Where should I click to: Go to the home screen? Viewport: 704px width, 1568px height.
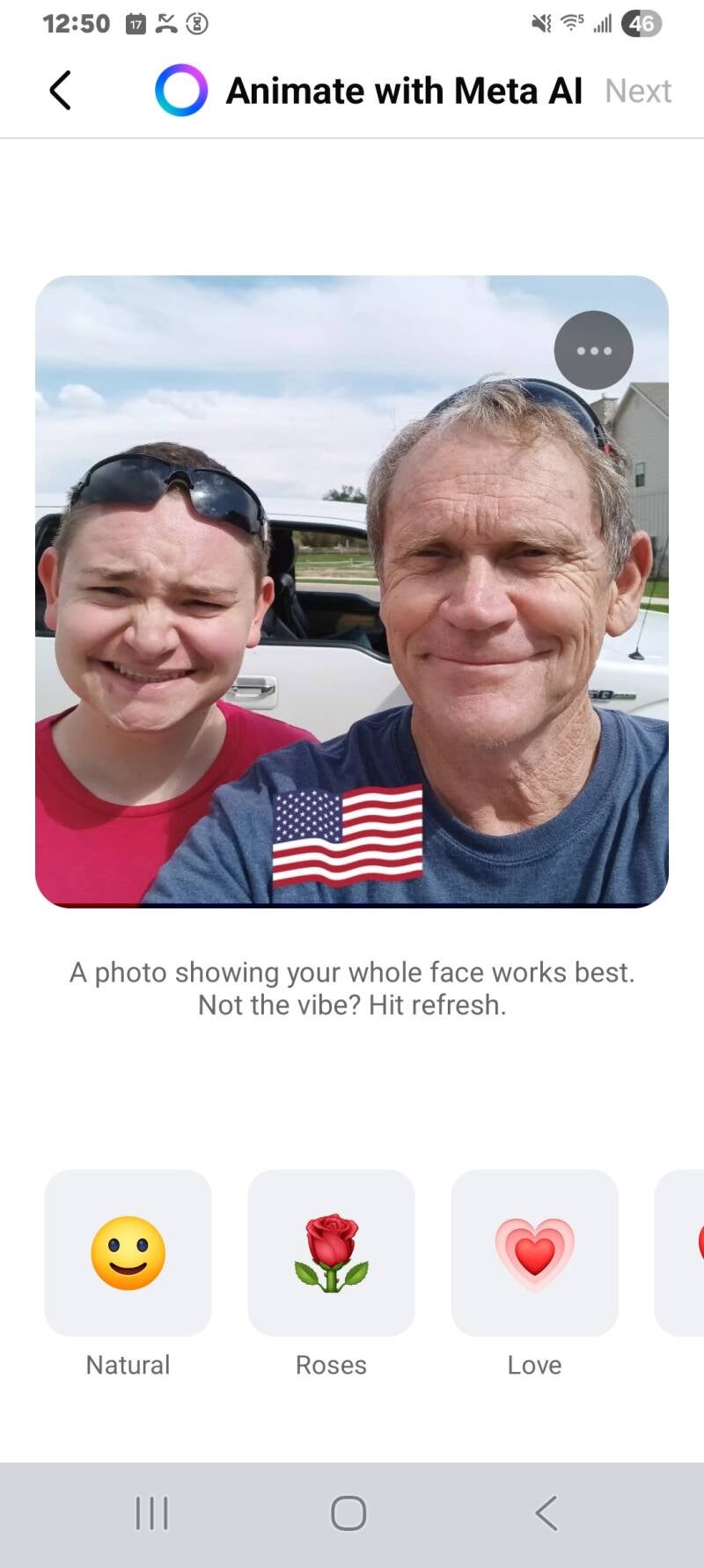point(348,1513)
